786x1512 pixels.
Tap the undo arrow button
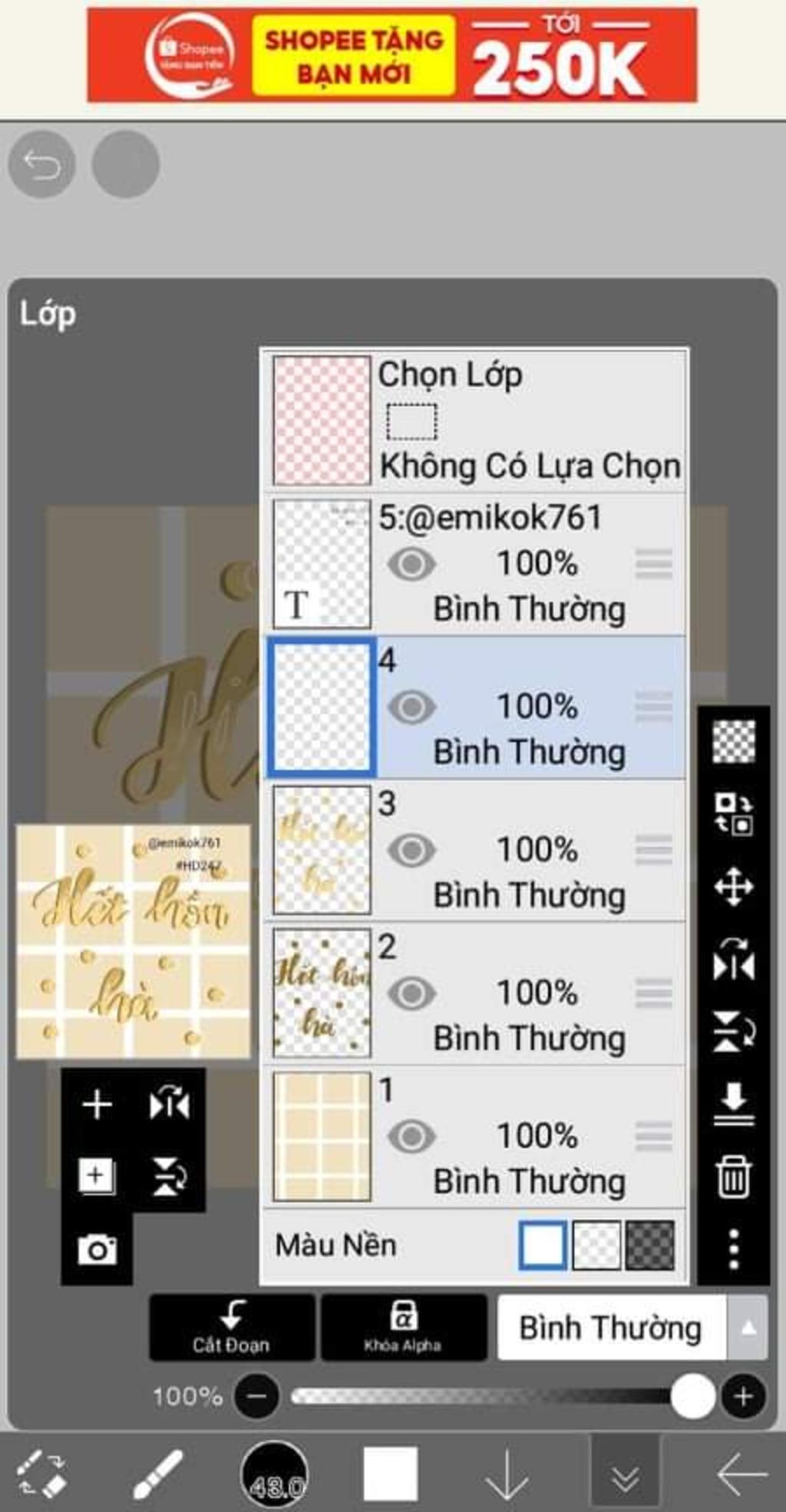click(41, 164)
